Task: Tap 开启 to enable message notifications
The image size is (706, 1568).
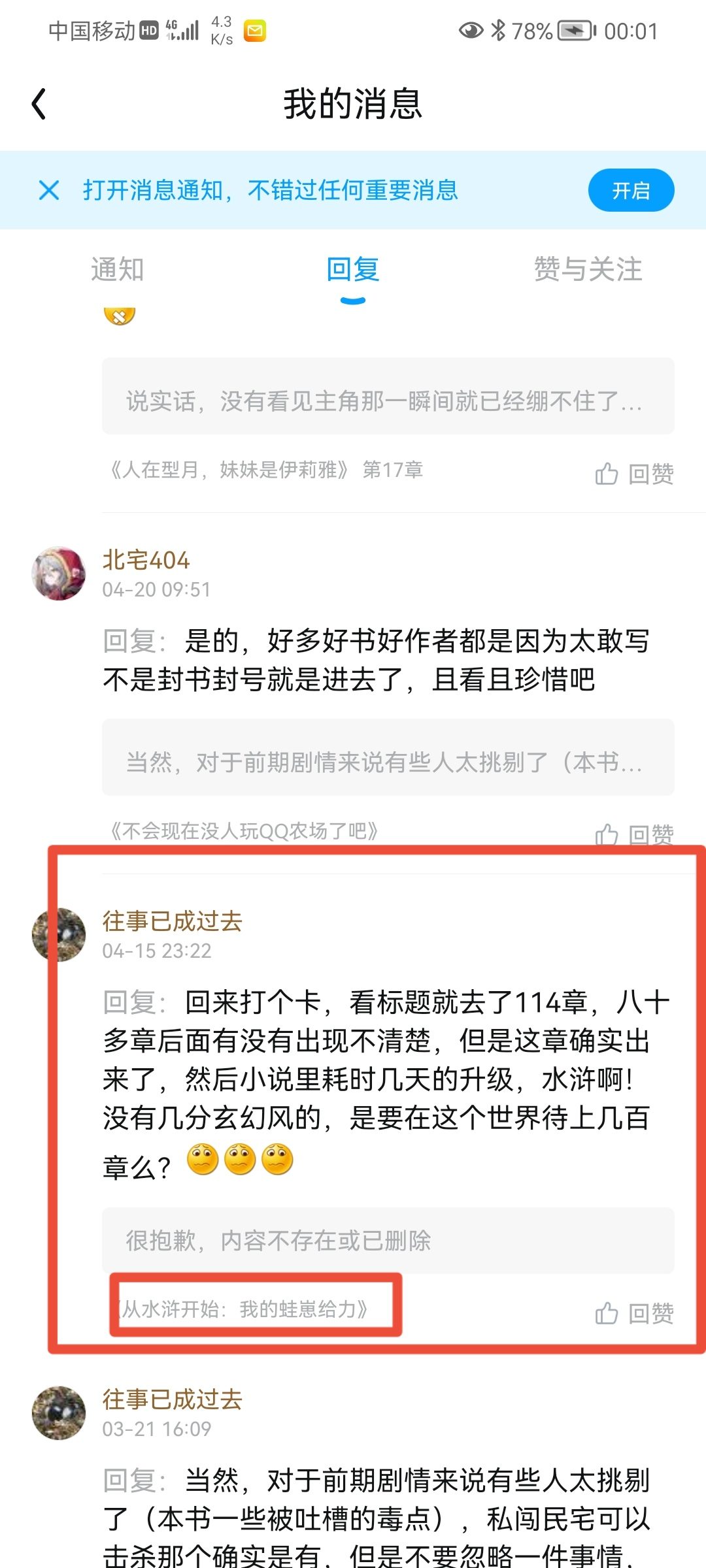Action: 631,190
